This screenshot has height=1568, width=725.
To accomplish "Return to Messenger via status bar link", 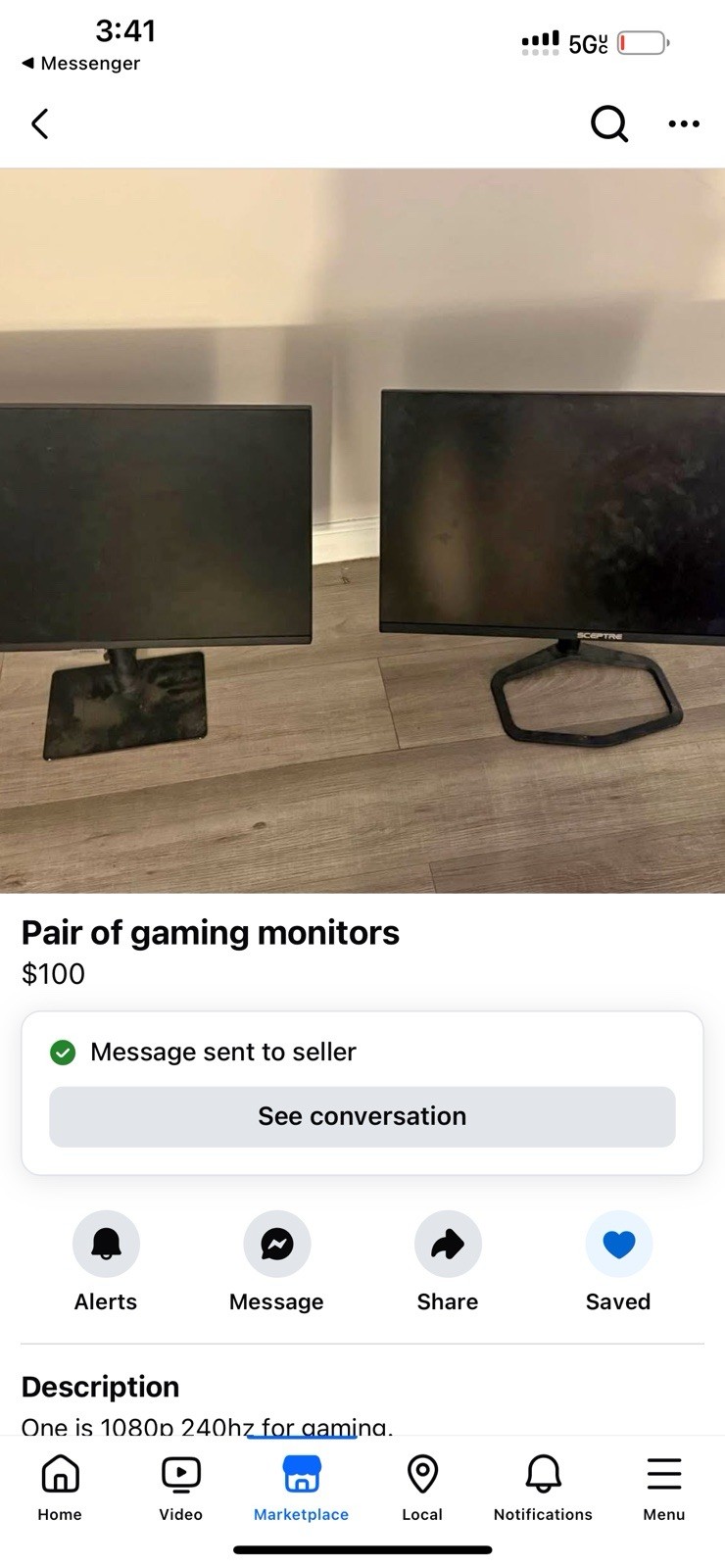I will click(81, 64).
